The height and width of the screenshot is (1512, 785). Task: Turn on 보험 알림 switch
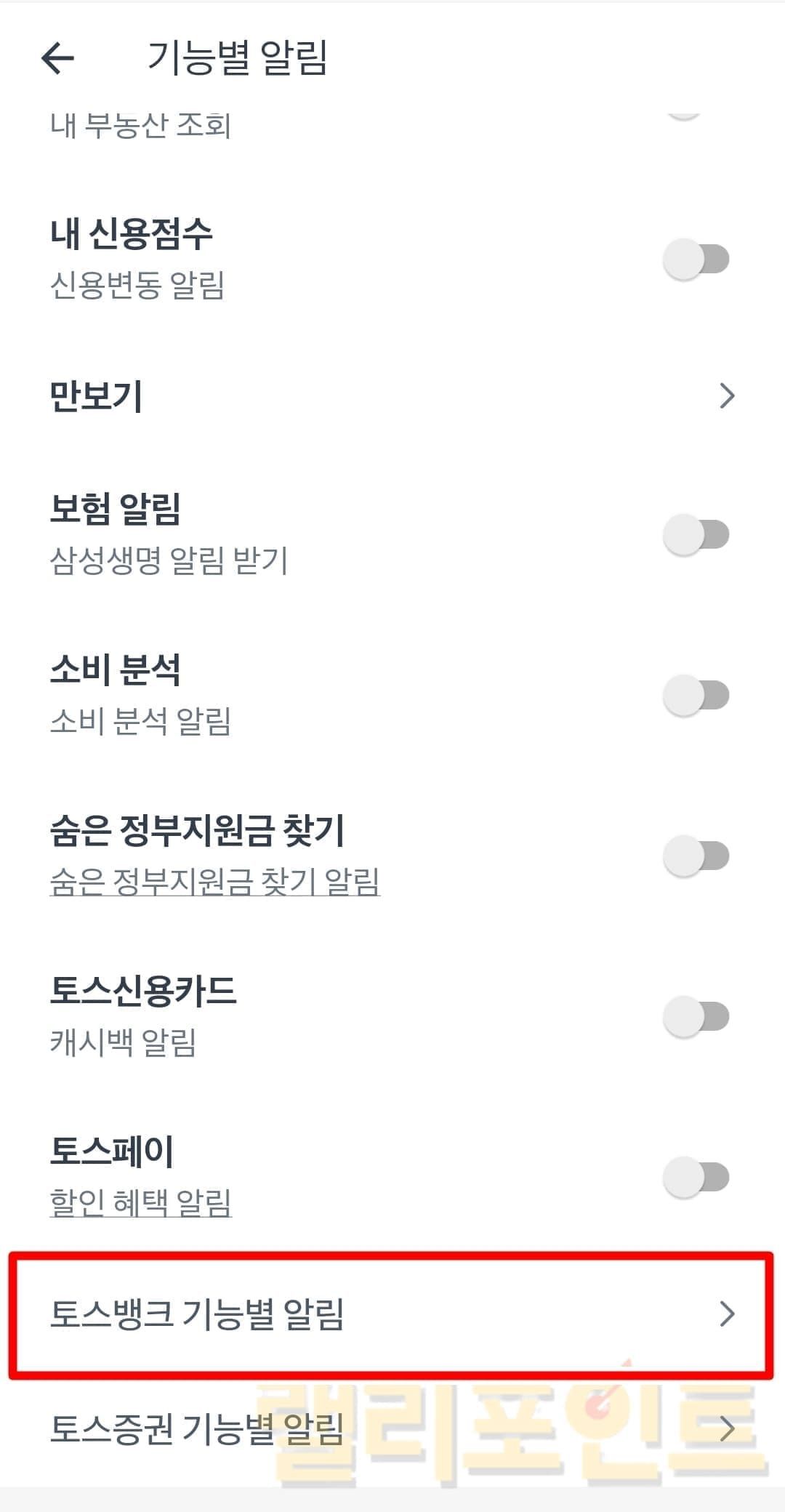click(696, 535)
